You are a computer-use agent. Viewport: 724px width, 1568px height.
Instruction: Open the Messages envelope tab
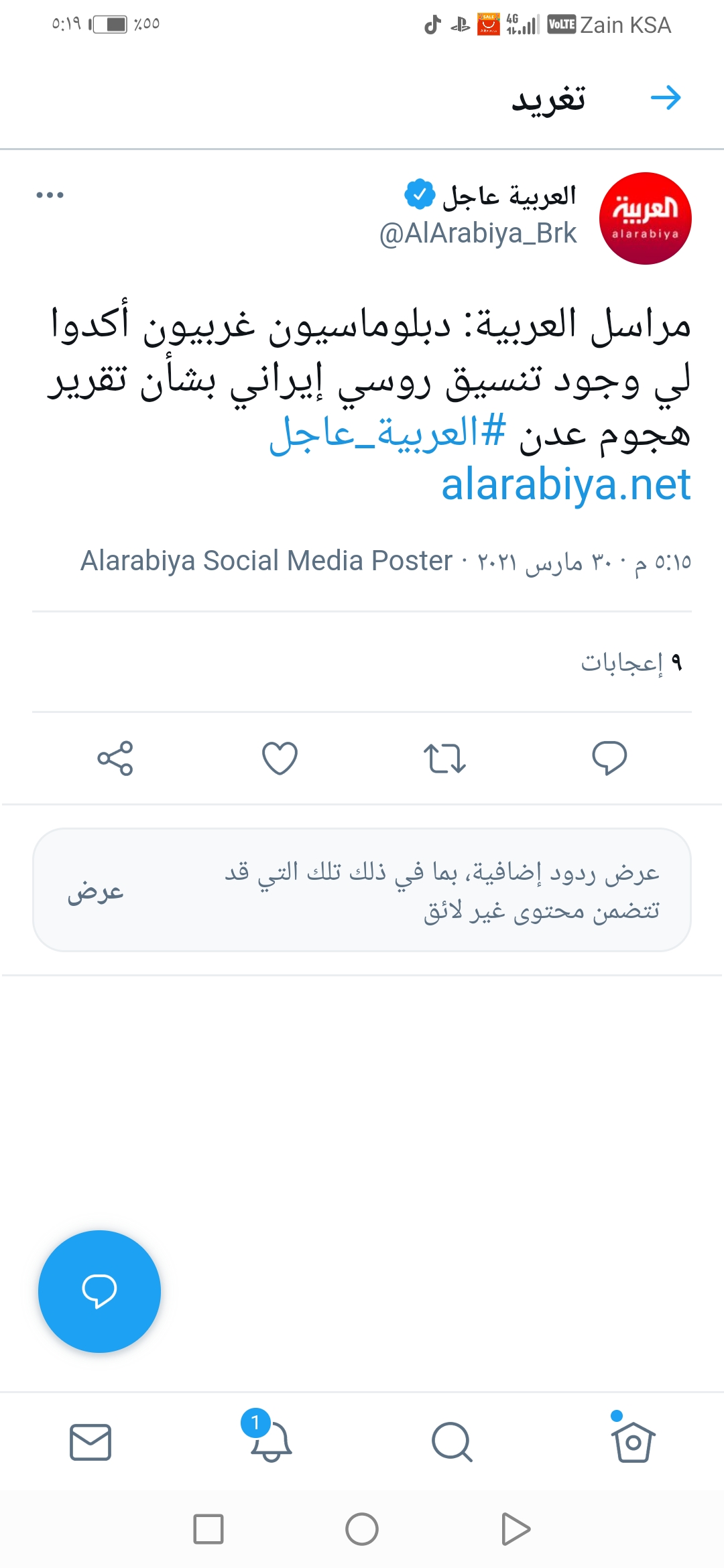(x=90, y=1441)
